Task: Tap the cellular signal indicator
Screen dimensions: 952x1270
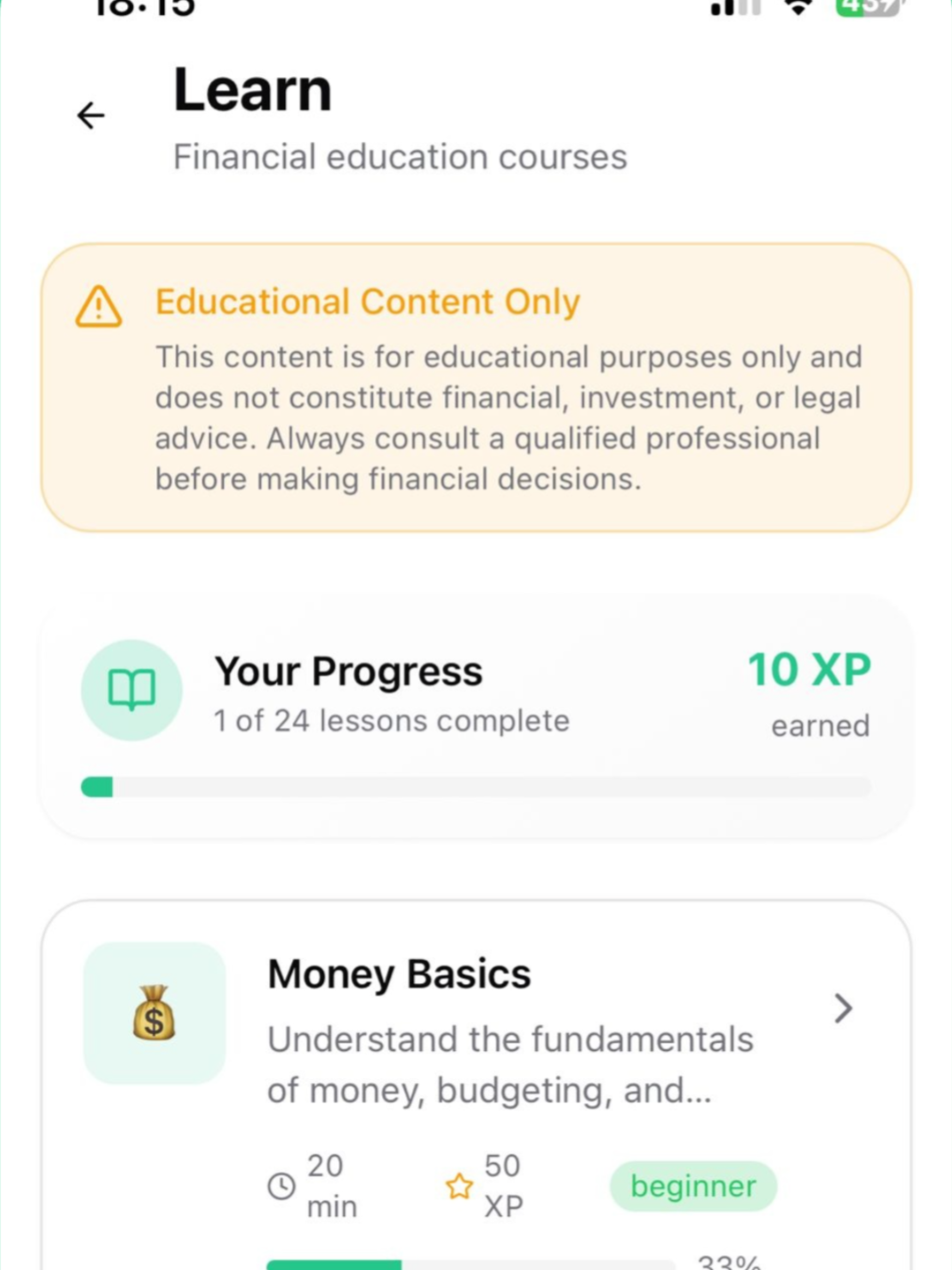Action: tap(734, 9)
